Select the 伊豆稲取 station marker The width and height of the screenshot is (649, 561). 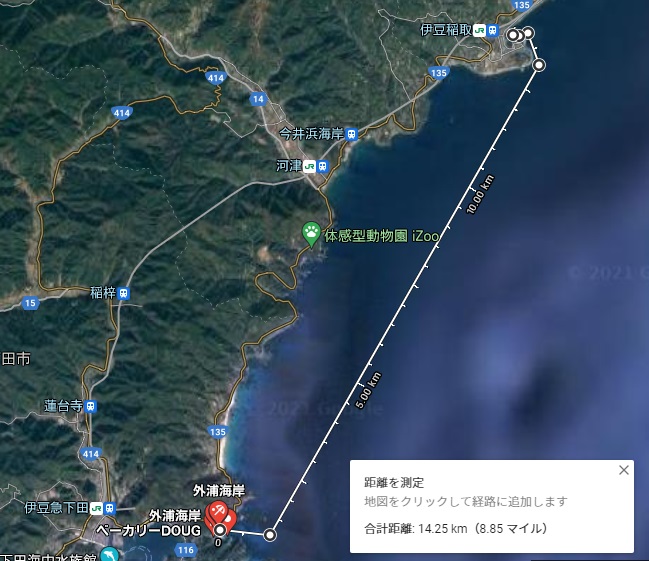click(481, 30)
